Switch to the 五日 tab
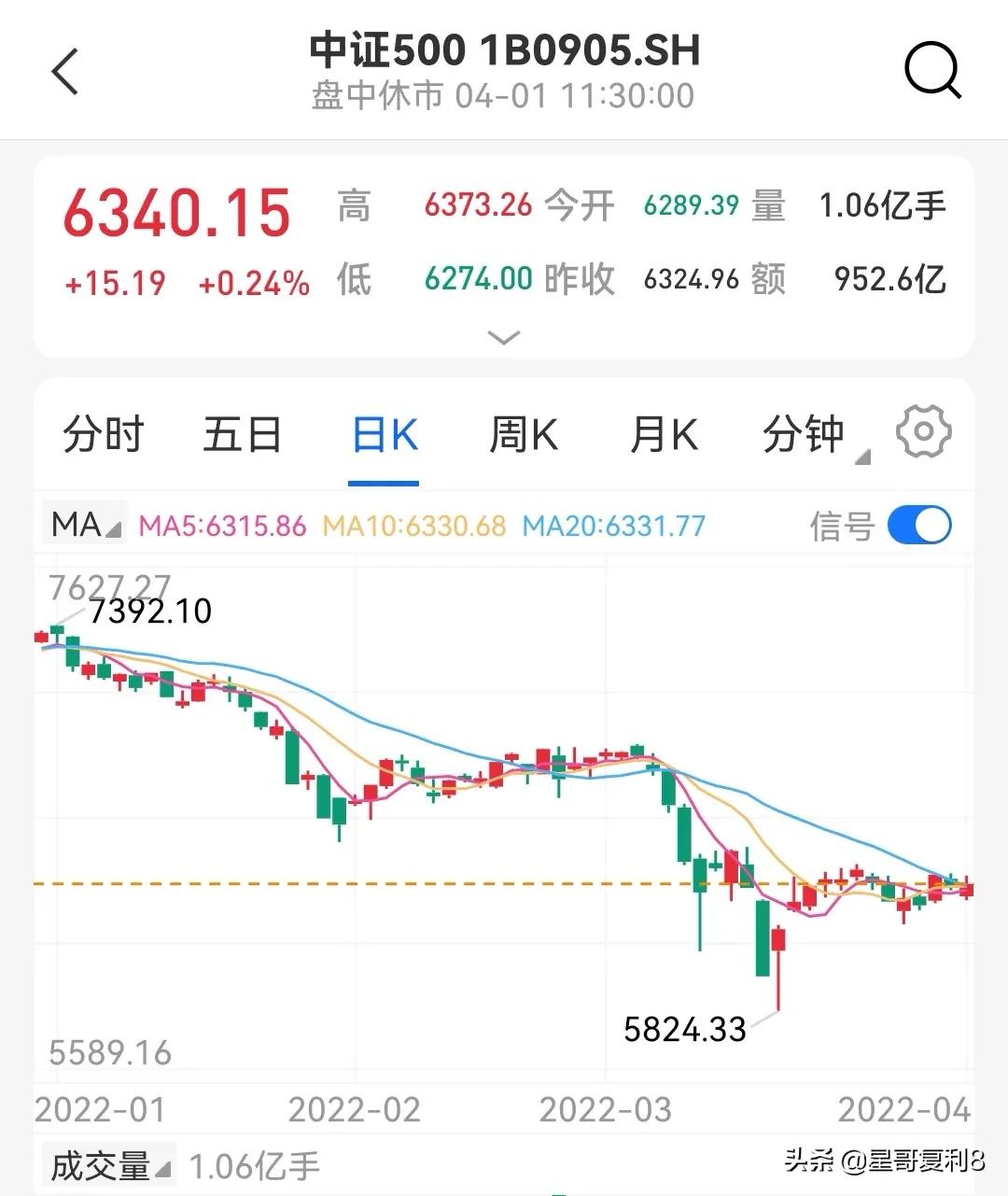The width and height of the screenshot is (1008, 1196). coord(242,434)
